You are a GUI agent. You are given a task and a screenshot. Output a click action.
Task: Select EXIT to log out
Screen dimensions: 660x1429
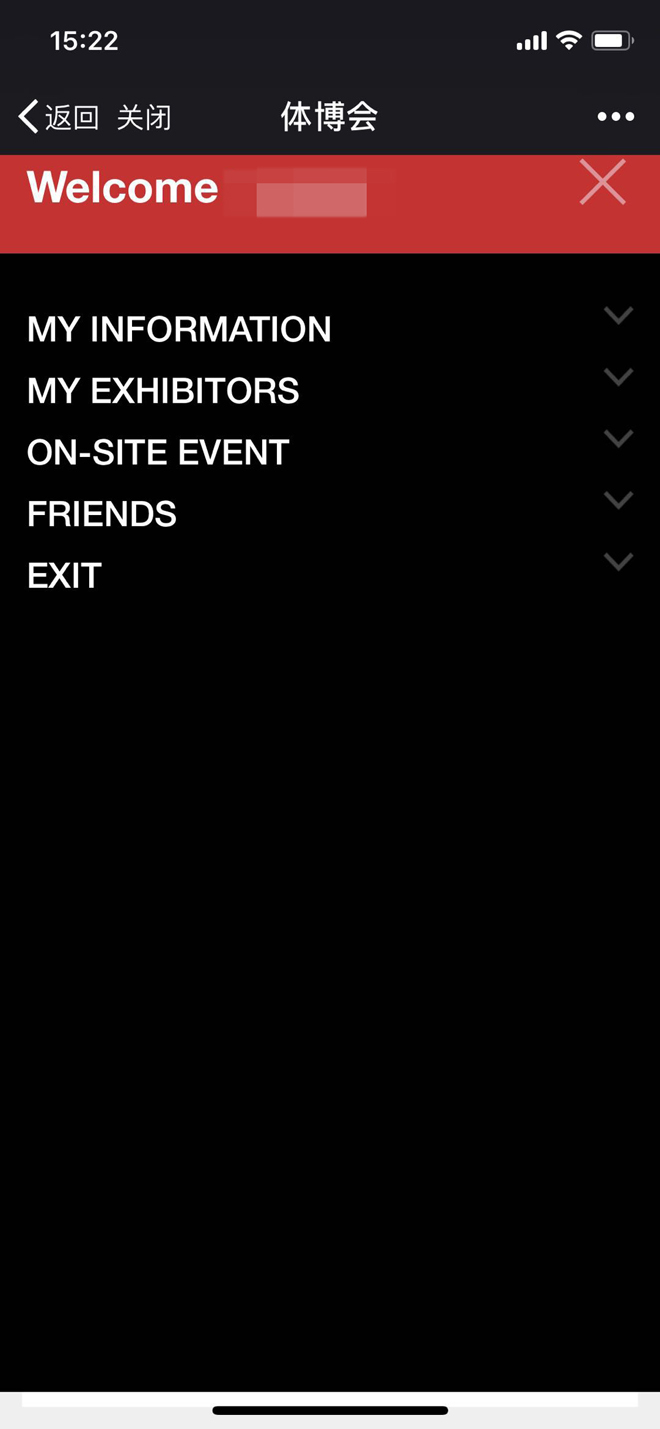tap(64, 576)
